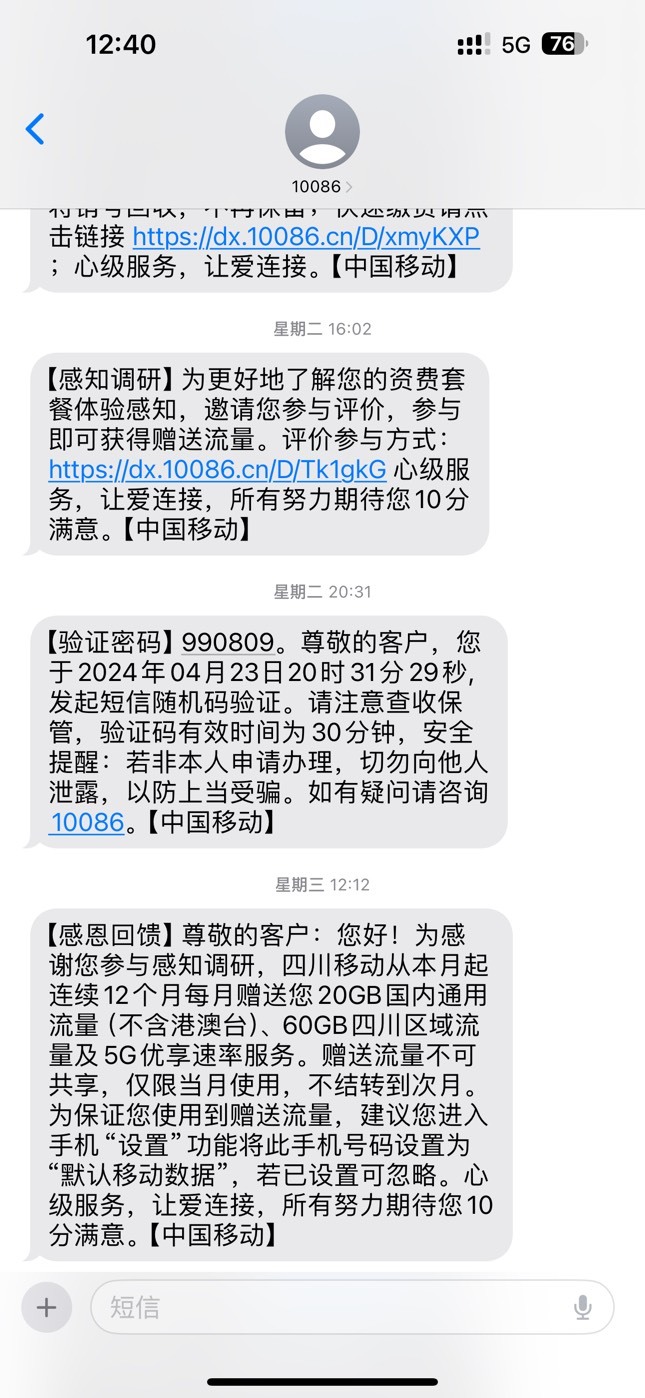
Task: Focus the 短信 message text field
Action: pos(335,1307)
